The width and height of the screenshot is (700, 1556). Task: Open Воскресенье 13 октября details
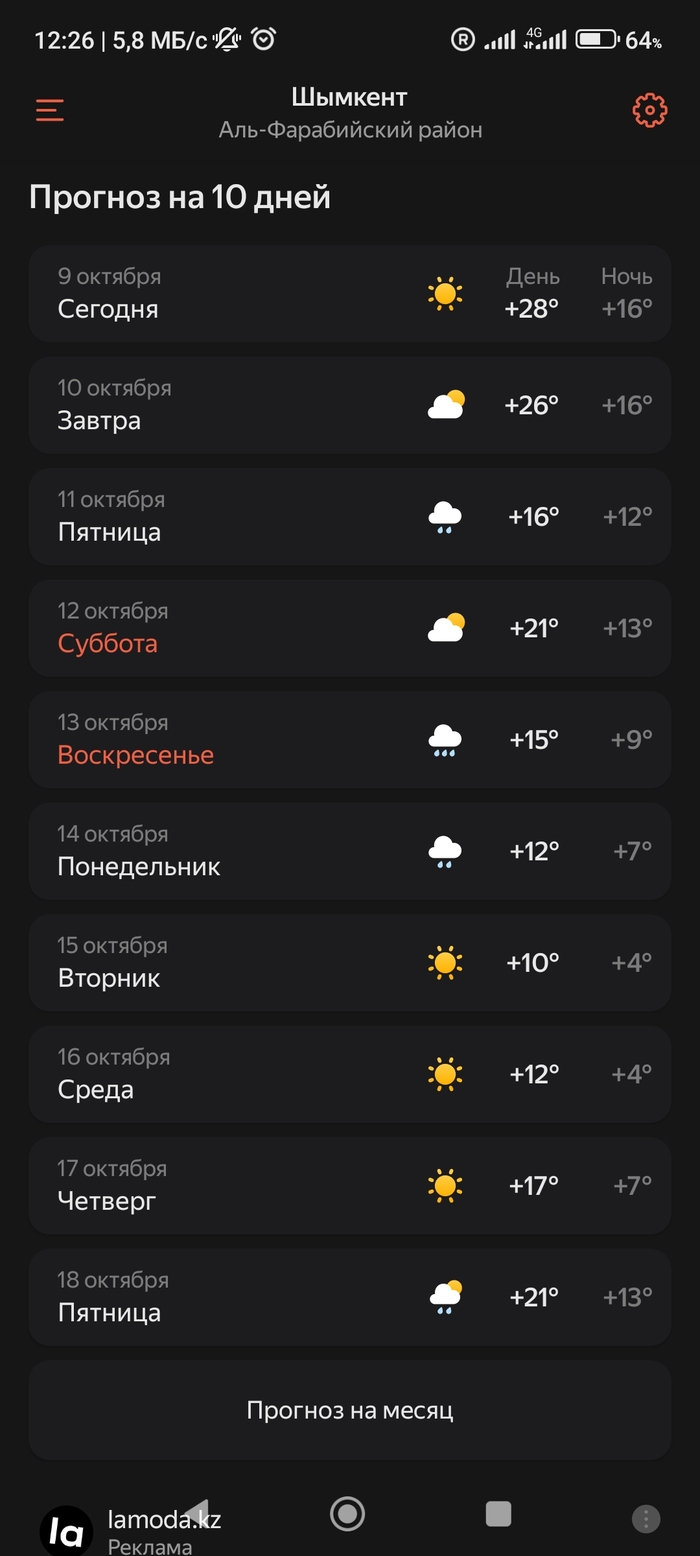(349, 739)
